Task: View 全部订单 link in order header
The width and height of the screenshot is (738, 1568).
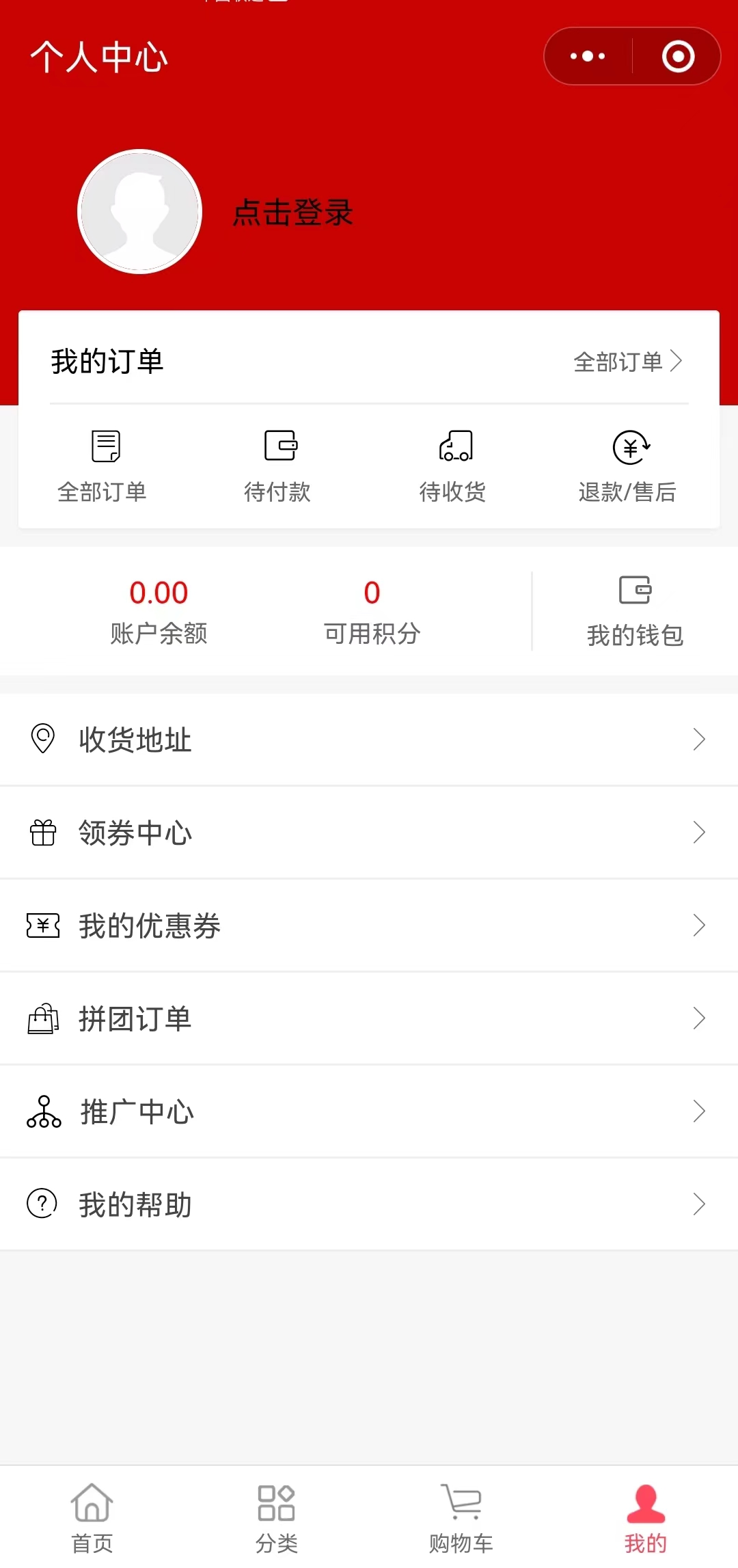Action: point(627,362)
